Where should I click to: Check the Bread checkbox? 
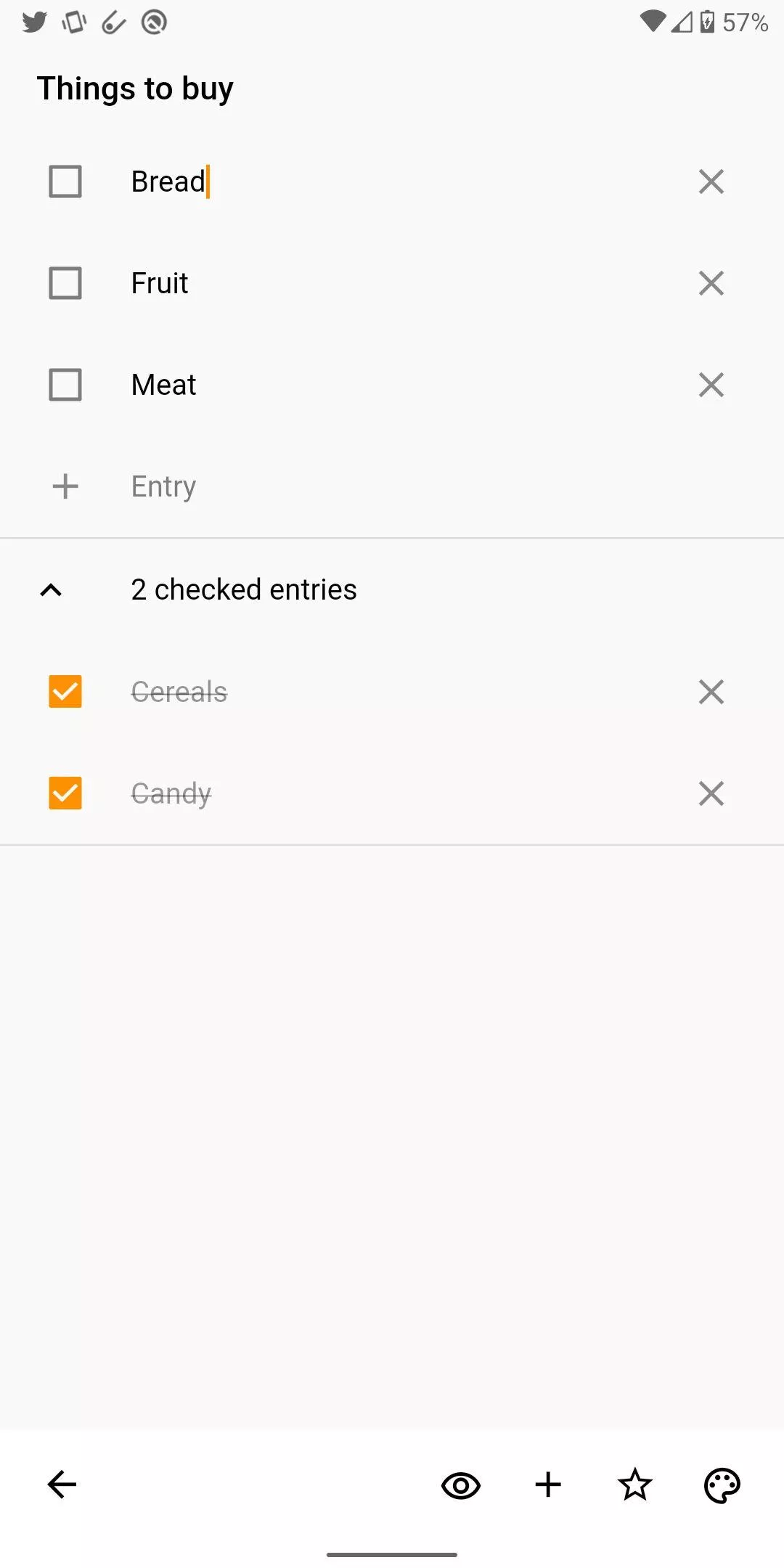coord(65,181)
